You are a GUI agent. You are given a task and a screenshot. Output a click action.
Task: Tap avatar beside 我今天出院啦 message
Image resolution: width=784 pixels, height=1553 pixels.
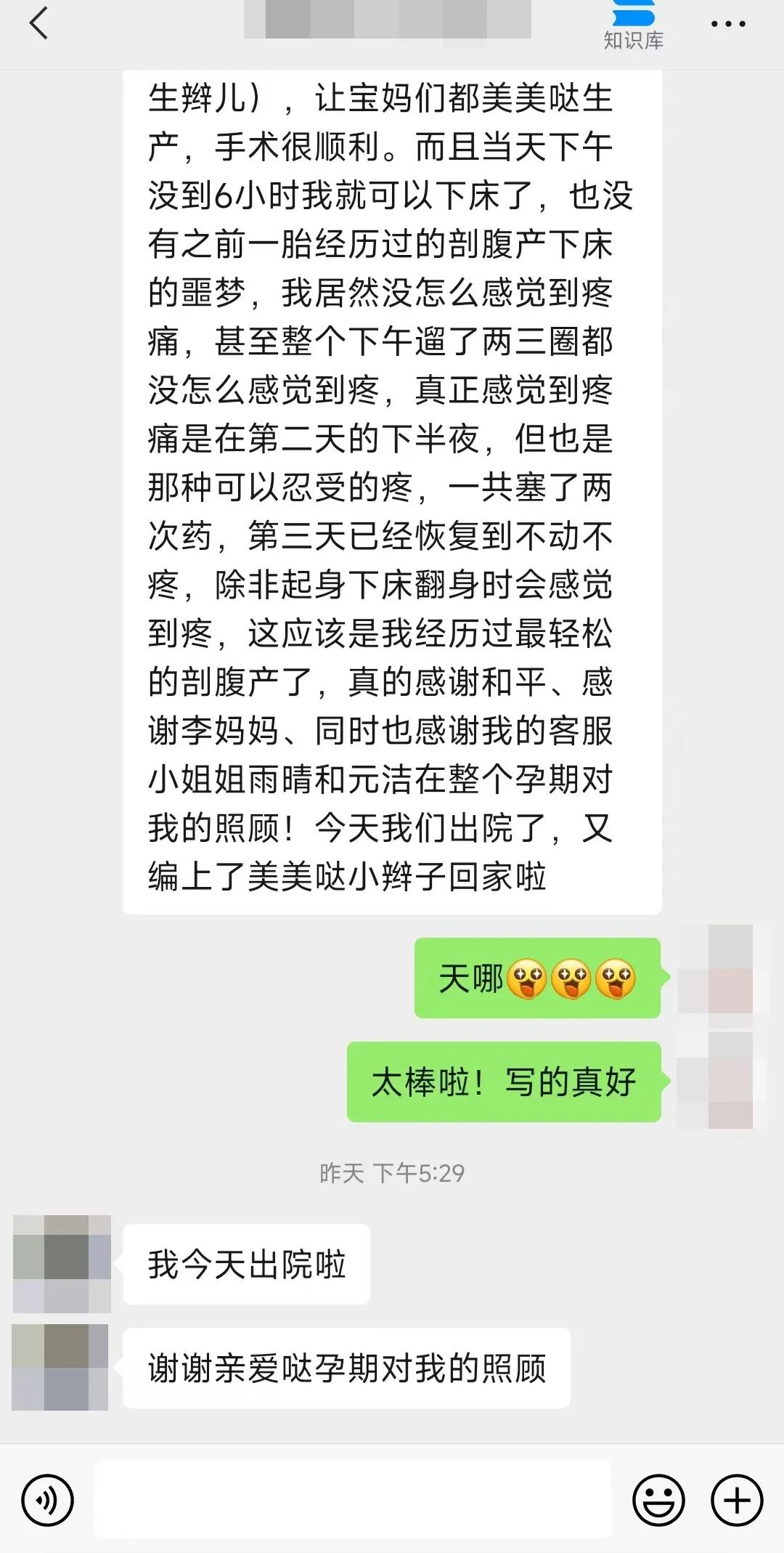62,1264
